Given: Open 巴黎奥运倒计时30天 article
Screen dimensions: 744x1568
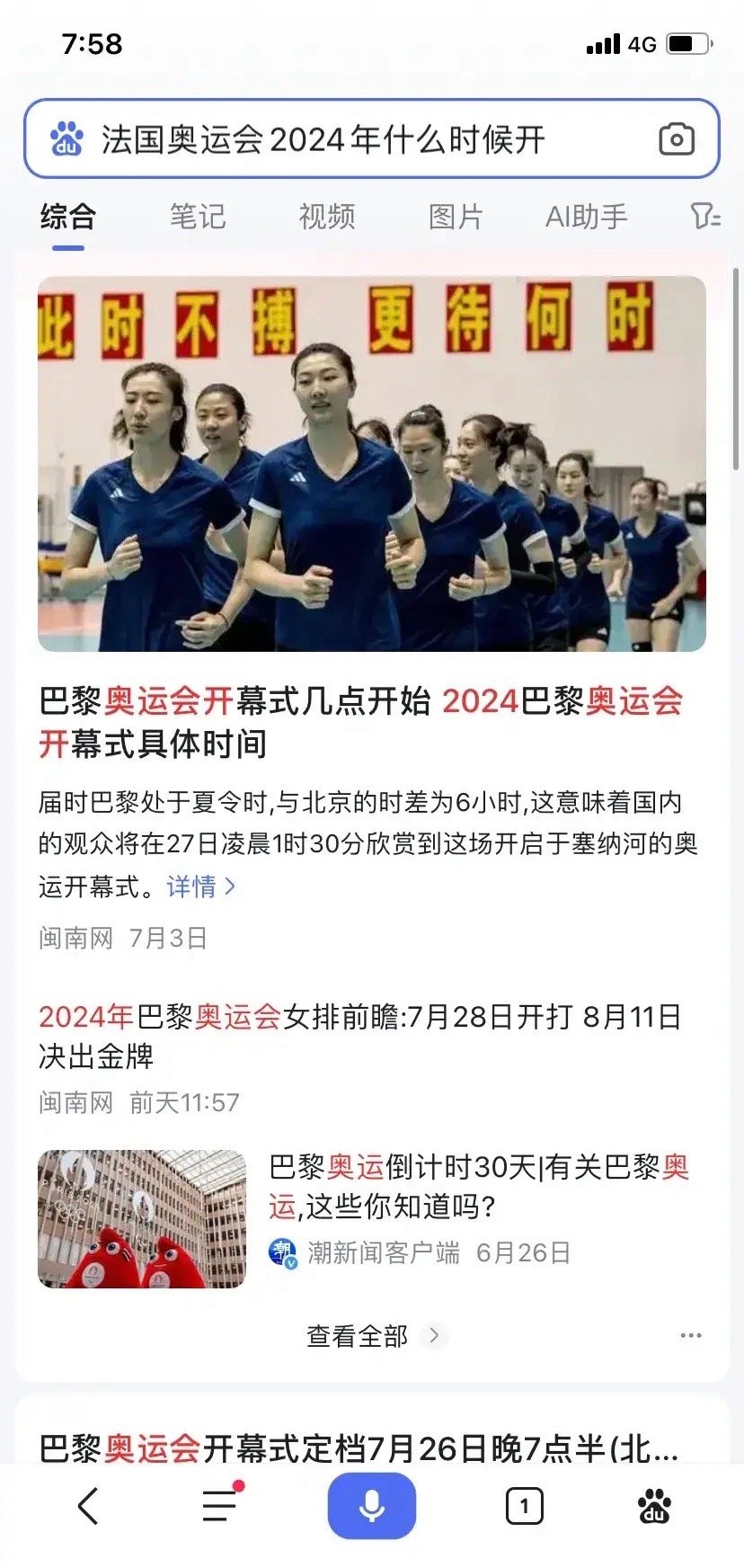Looking at the screenshot, I should (478, 1186).
